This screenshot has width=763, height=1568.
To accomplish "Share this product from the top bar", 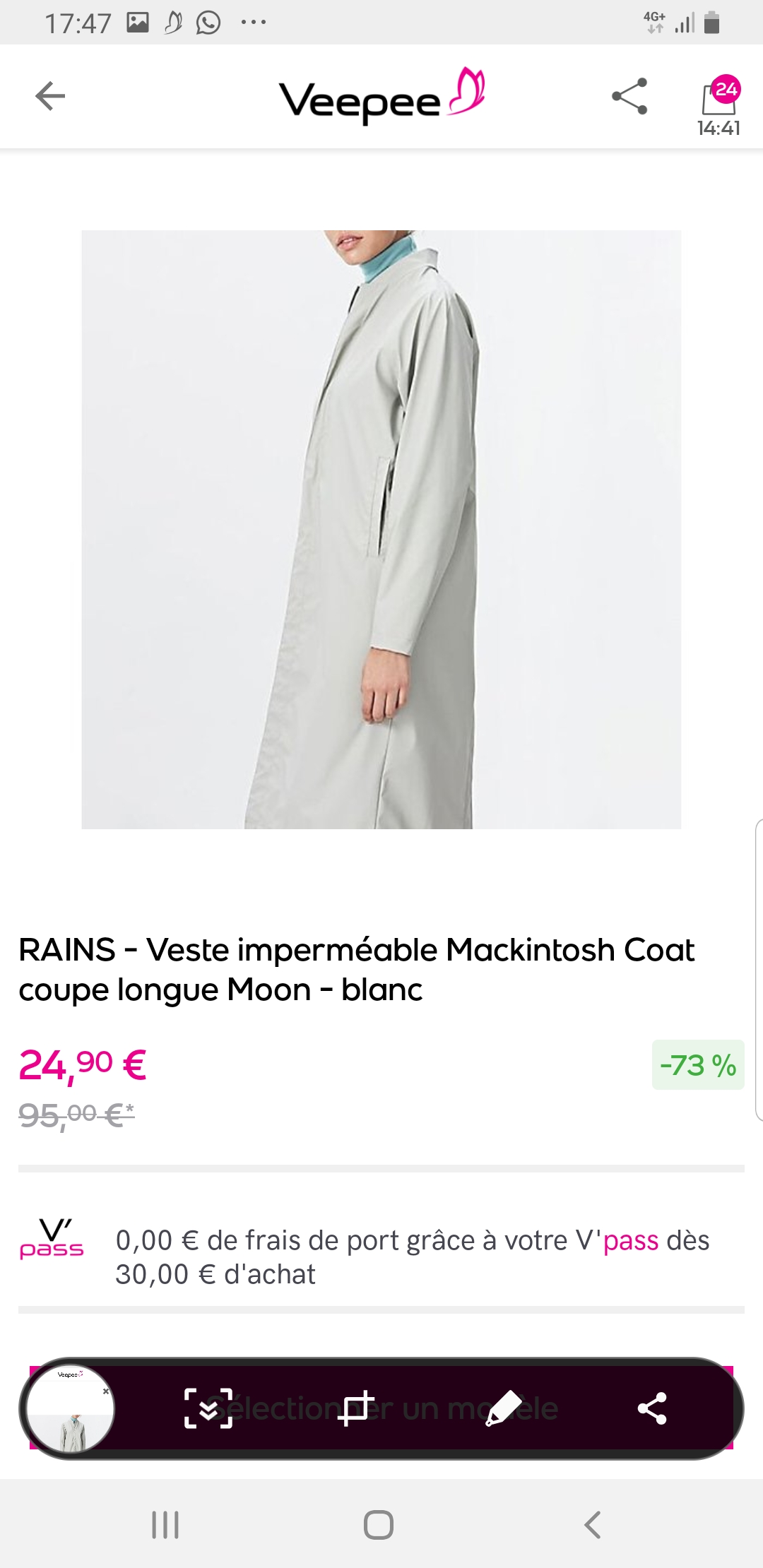I will (629, 96).
